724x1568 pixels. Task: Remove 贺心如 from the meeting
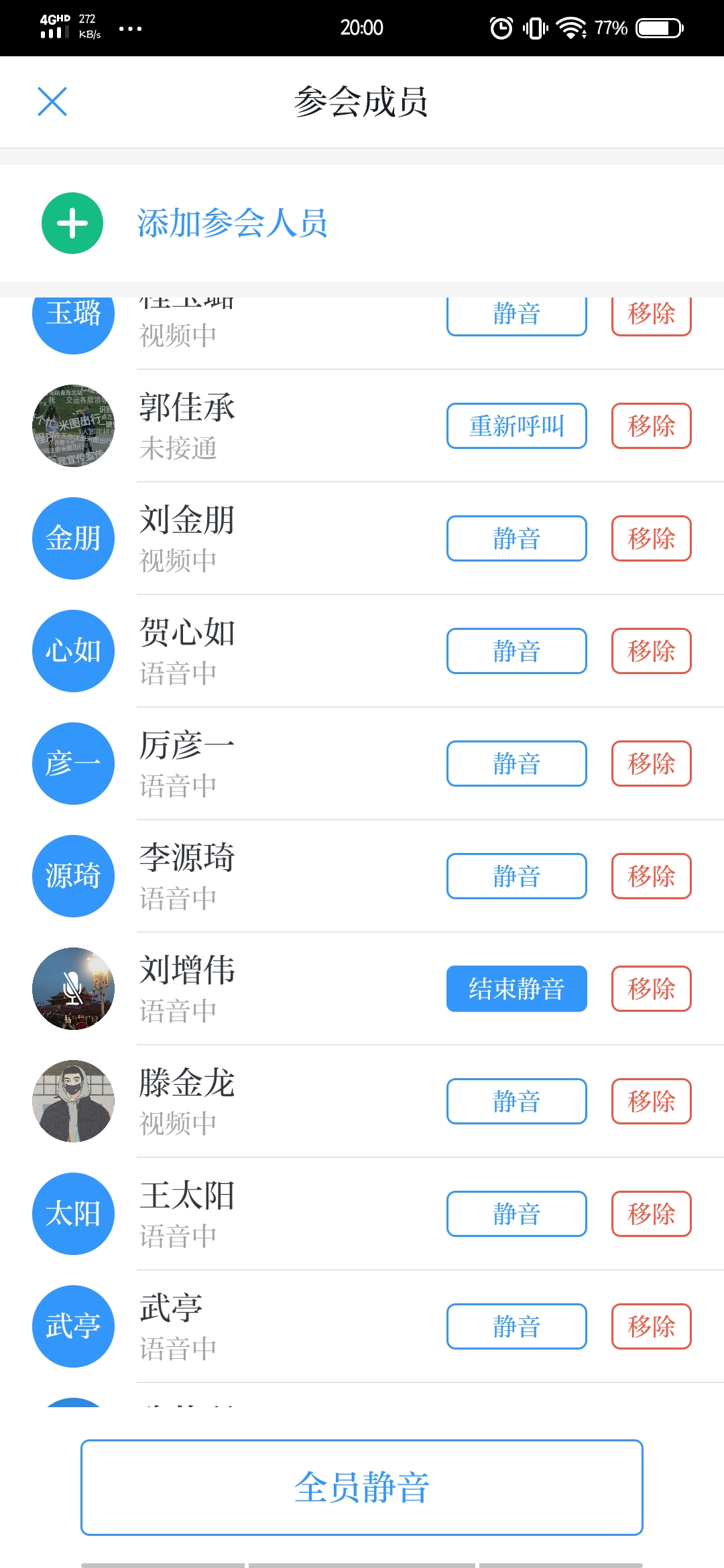point(651,651)
